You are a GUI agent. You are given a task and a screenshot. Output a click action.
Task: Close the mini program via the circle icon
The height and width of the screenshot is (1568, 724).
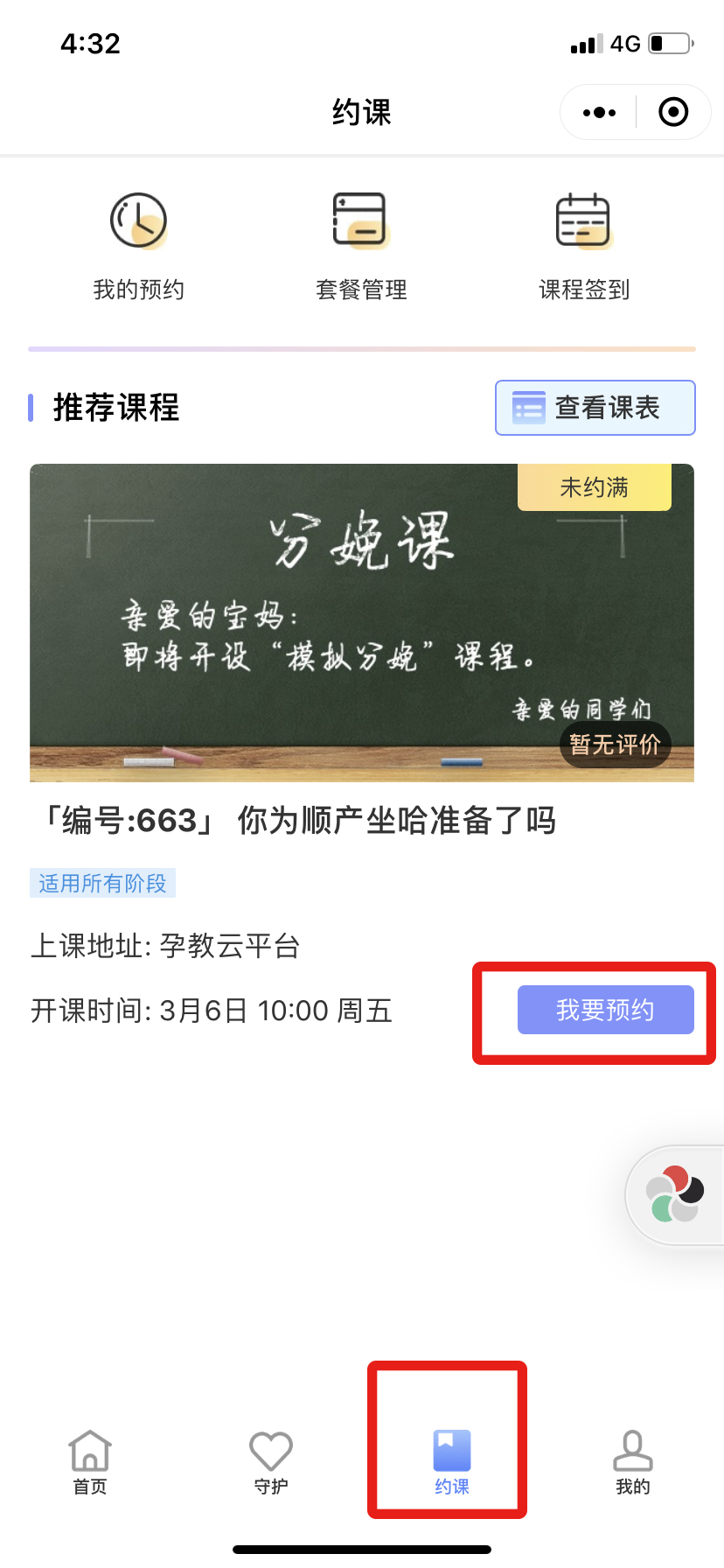tap(673, 113)
